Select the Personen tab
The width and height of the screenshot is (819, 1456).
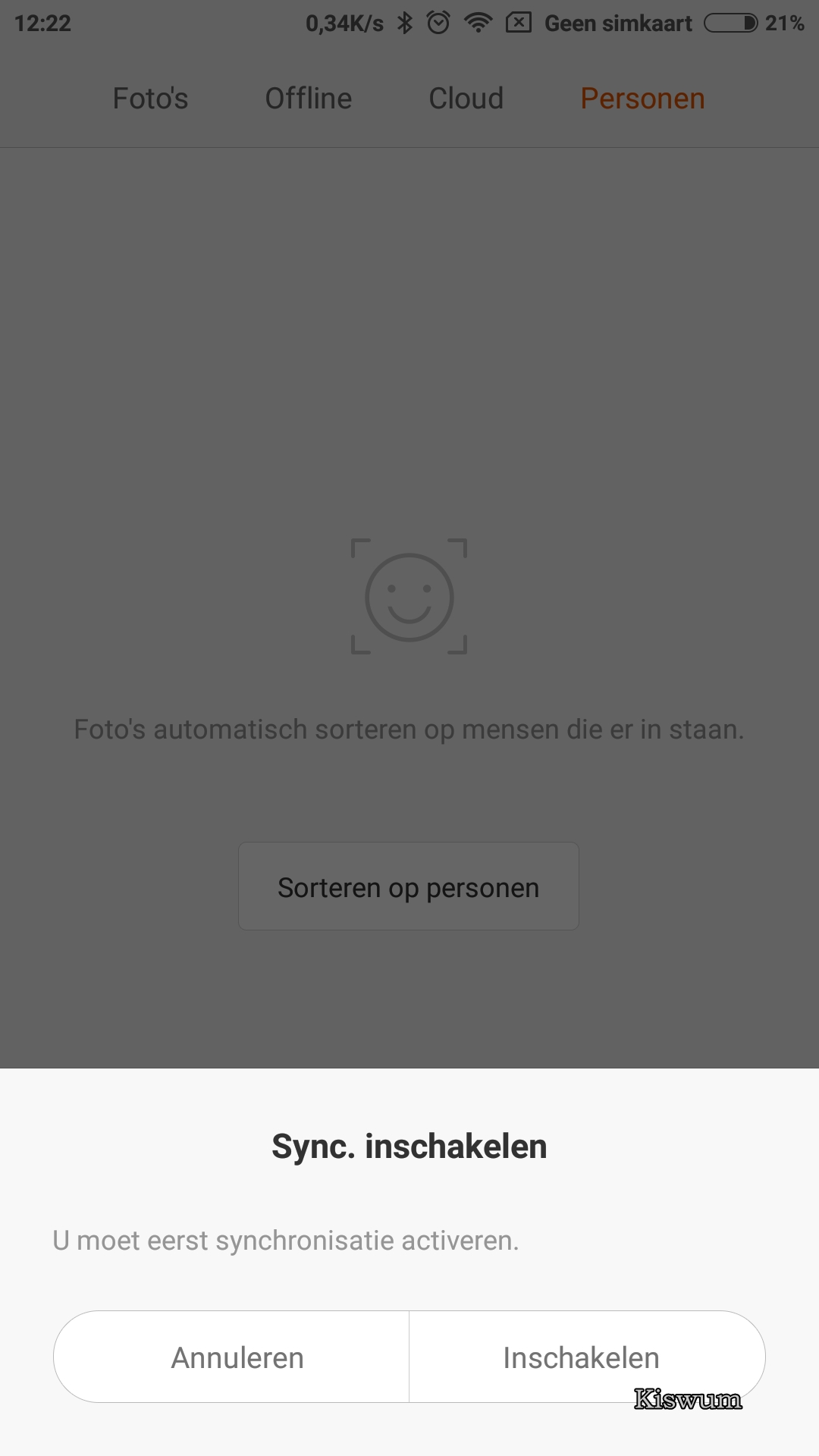(x=643, y=99)
